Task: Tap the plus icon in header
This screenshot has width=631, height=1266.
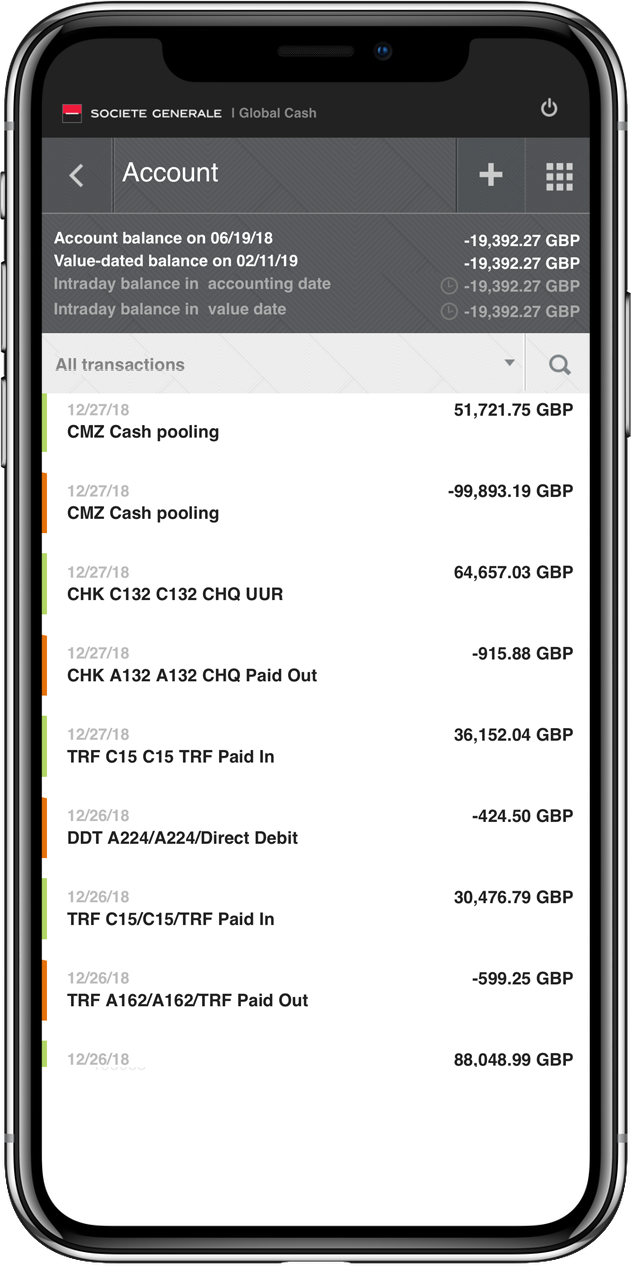Action: pyautogui.click(x=490, y=175)
